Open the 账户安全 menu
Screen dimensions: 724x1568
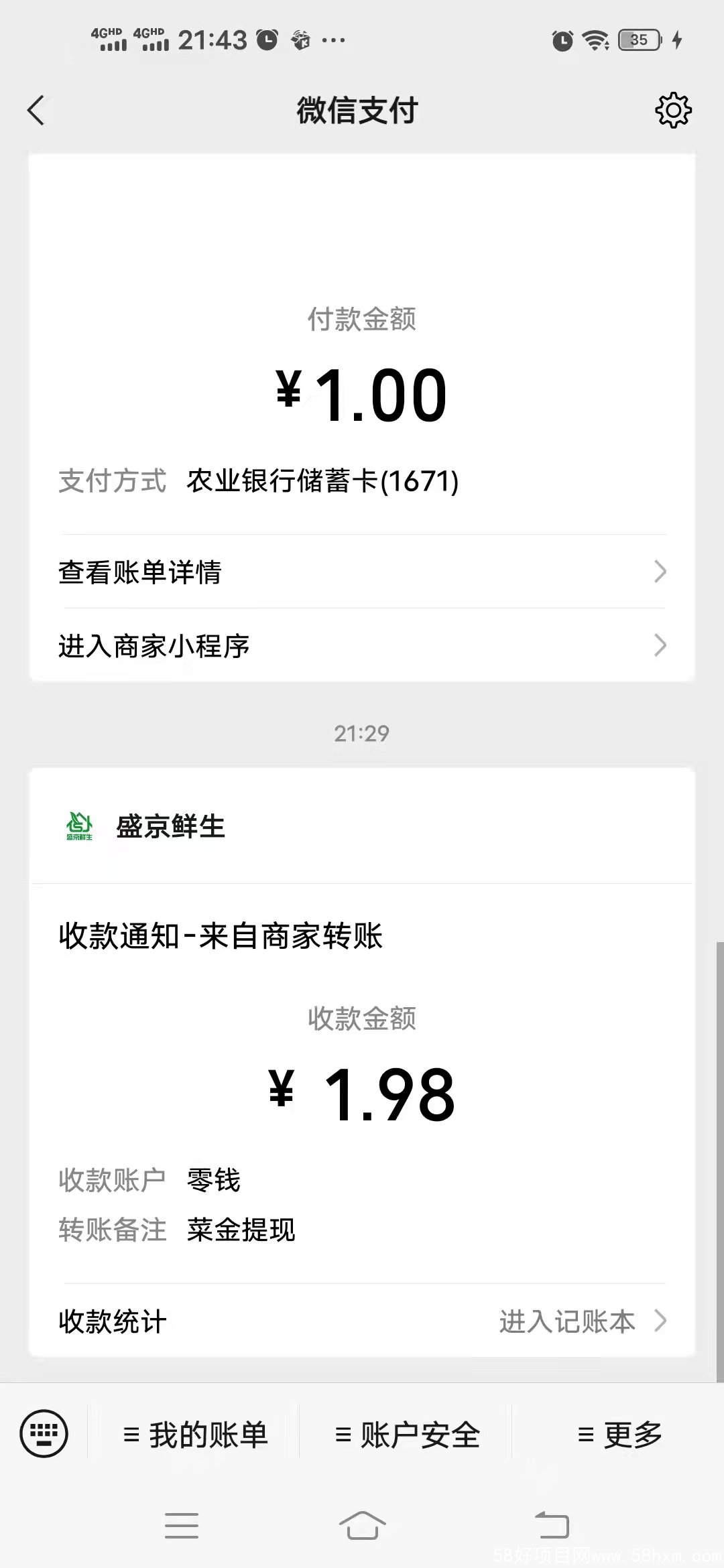tap(406, 1435)
